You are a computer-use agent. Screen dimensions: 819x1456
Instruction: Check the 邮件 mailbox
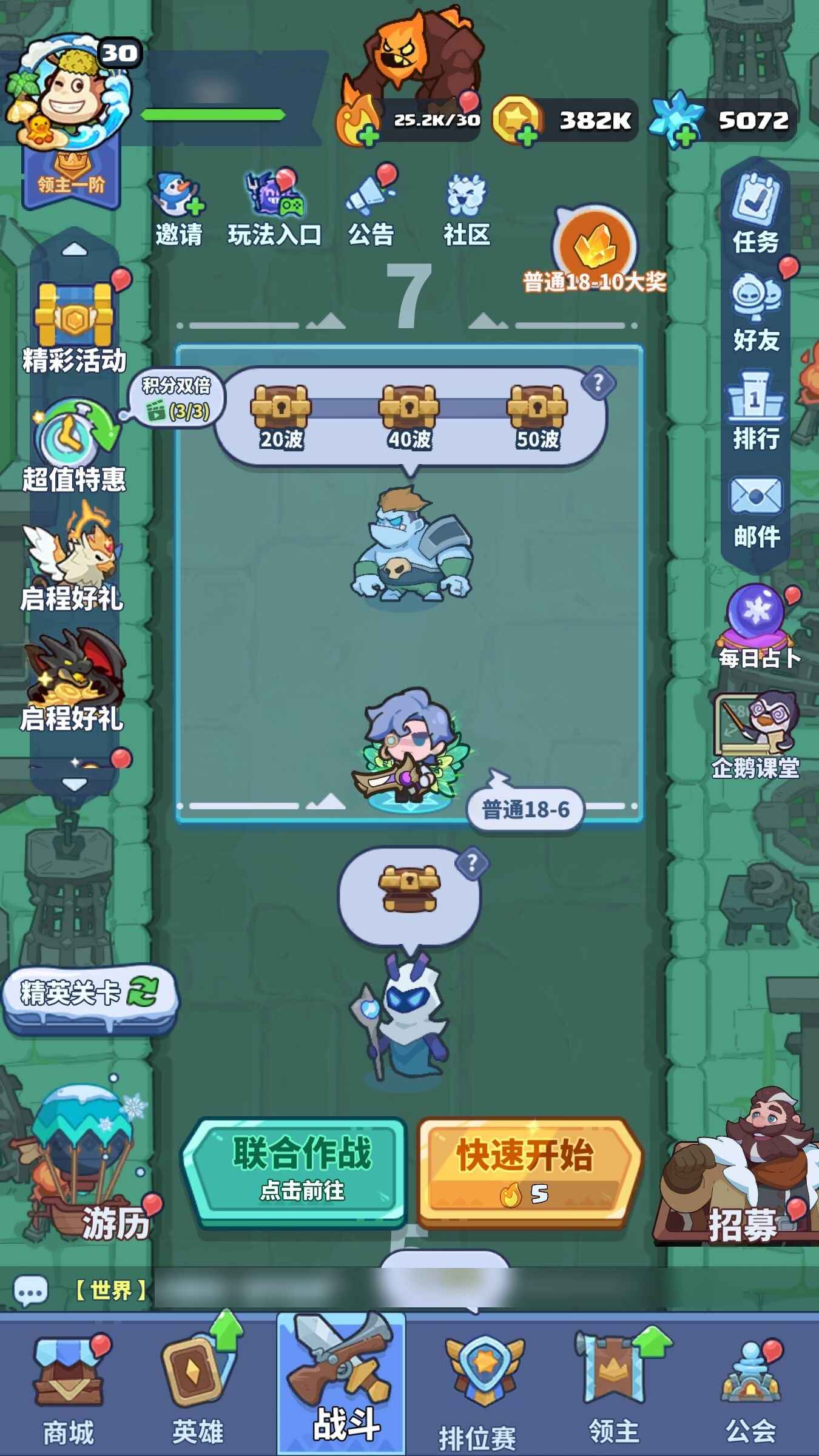point(755,510)
